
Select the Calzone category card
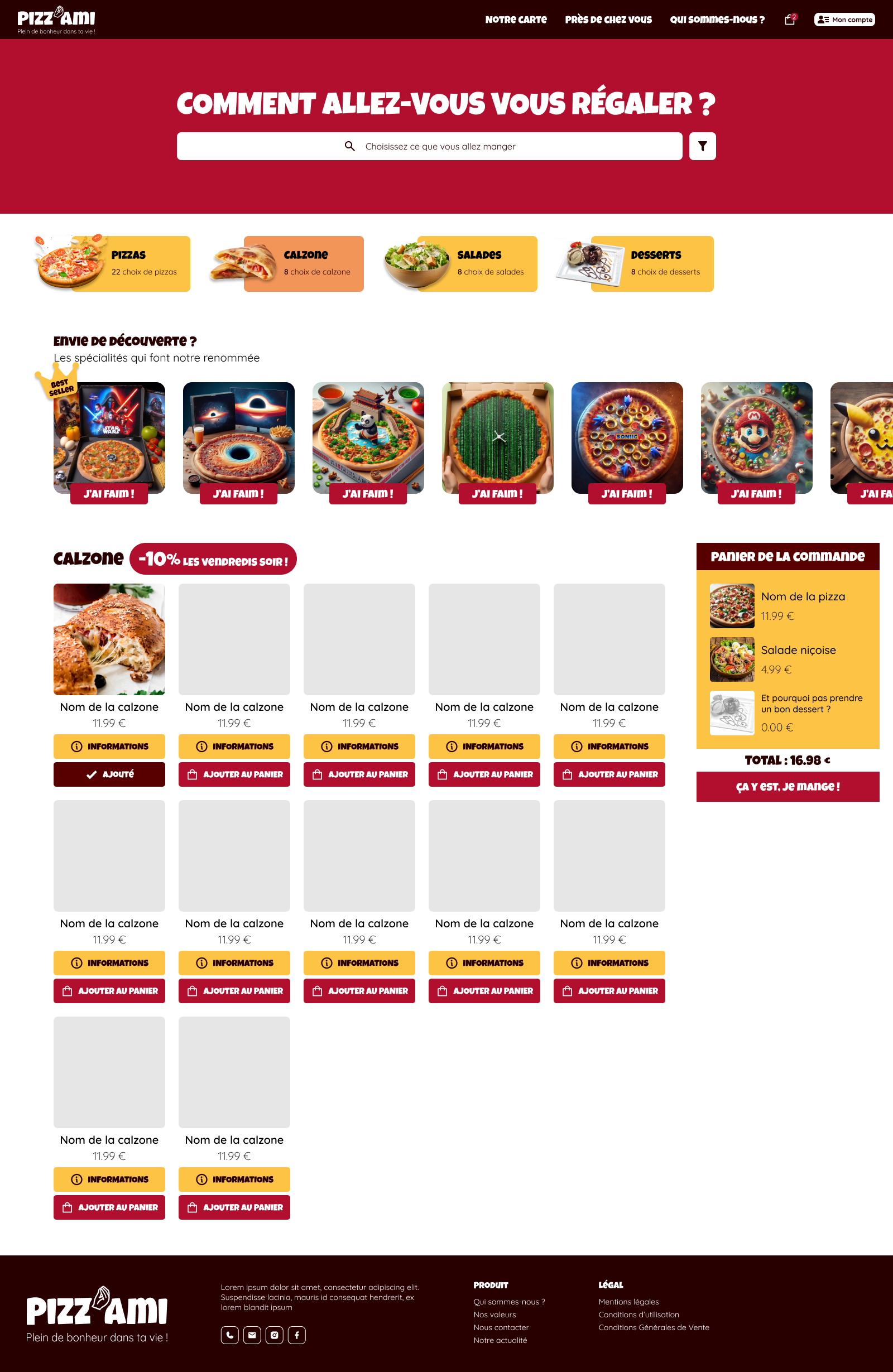click(288, 263)
